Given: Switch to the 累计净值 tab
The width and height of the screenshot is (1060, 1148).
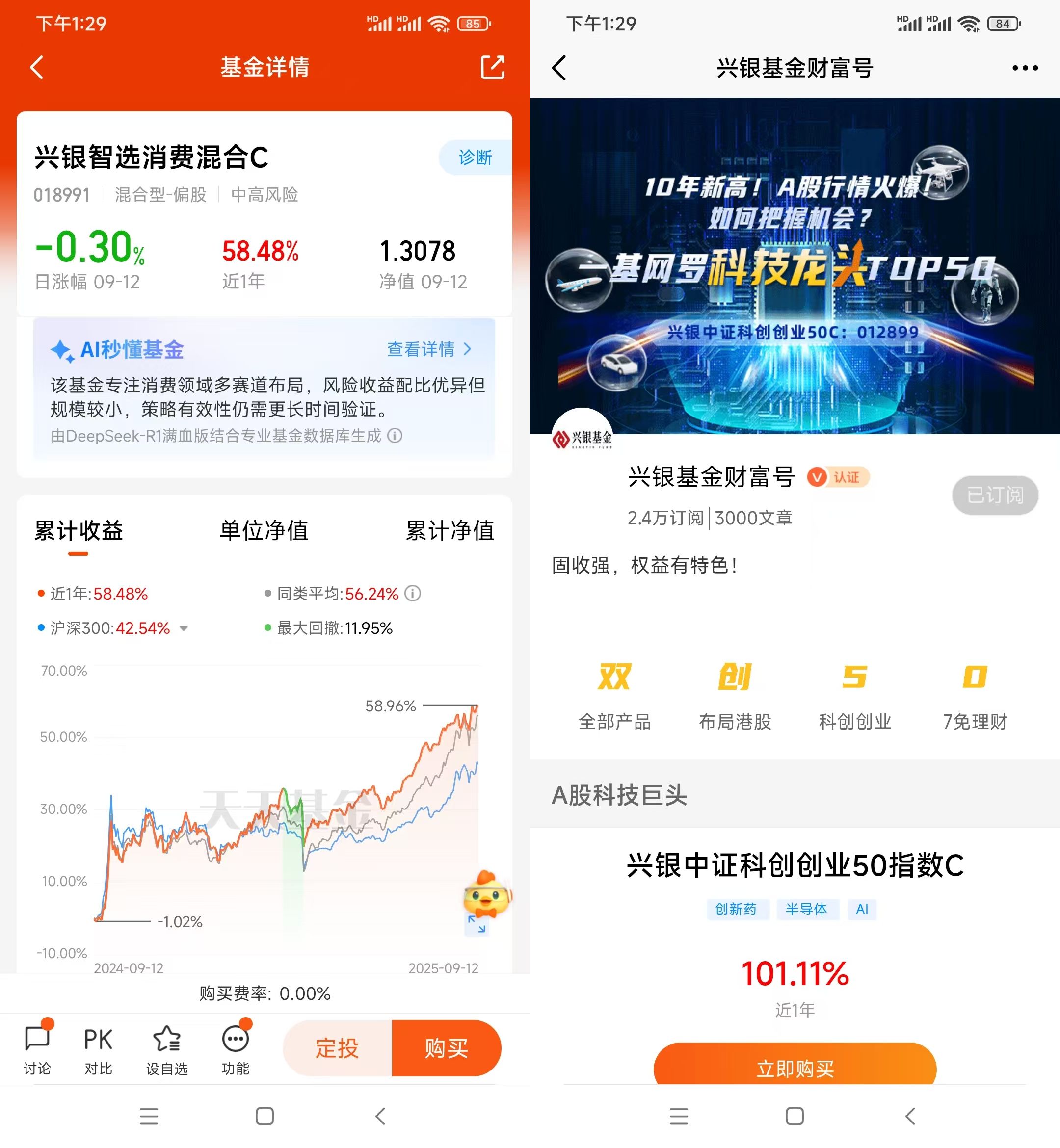Looking at the screenshot, I should [450, 530].
